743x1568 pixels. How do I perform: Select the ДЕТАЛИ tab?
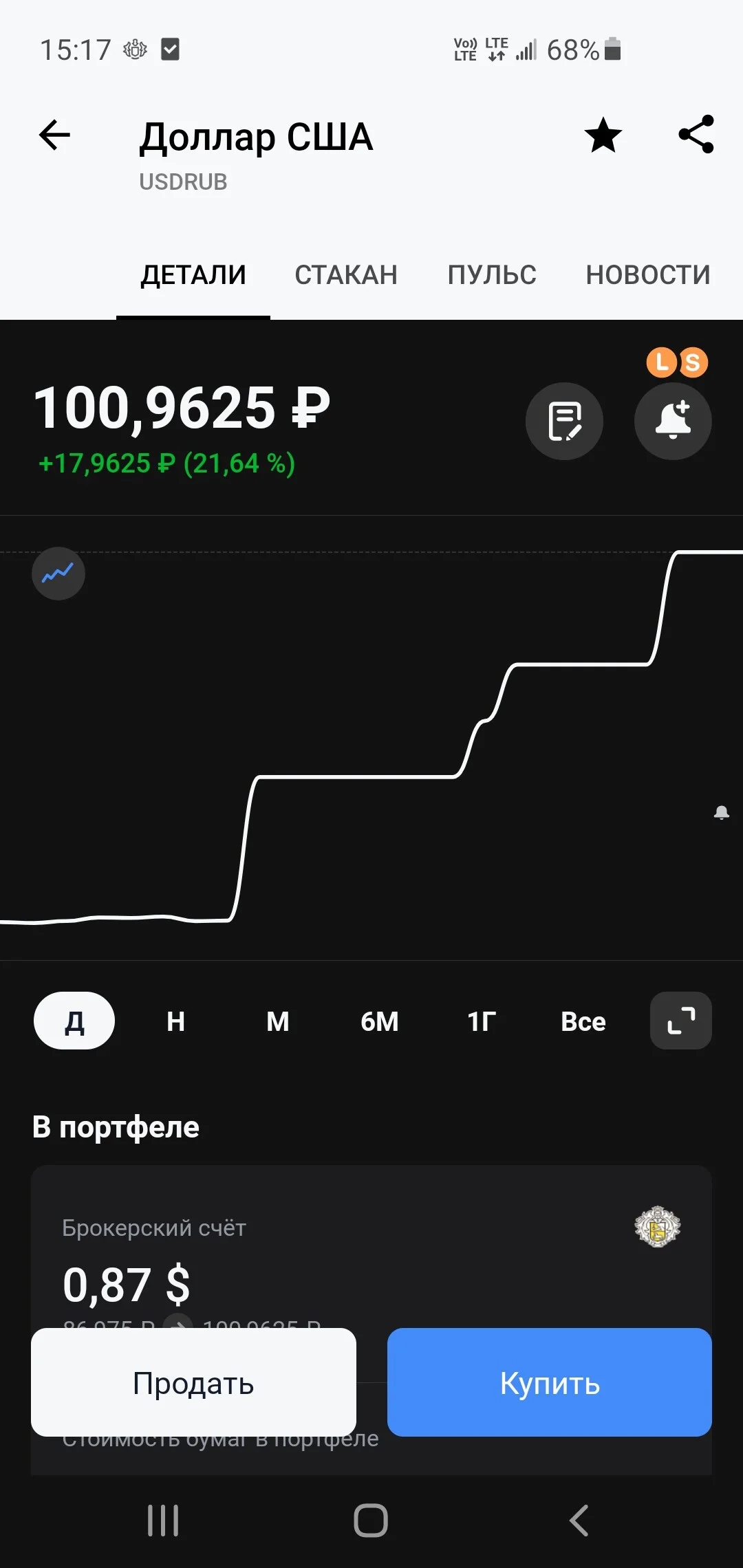pyautogui.click(x=193, y=274)
